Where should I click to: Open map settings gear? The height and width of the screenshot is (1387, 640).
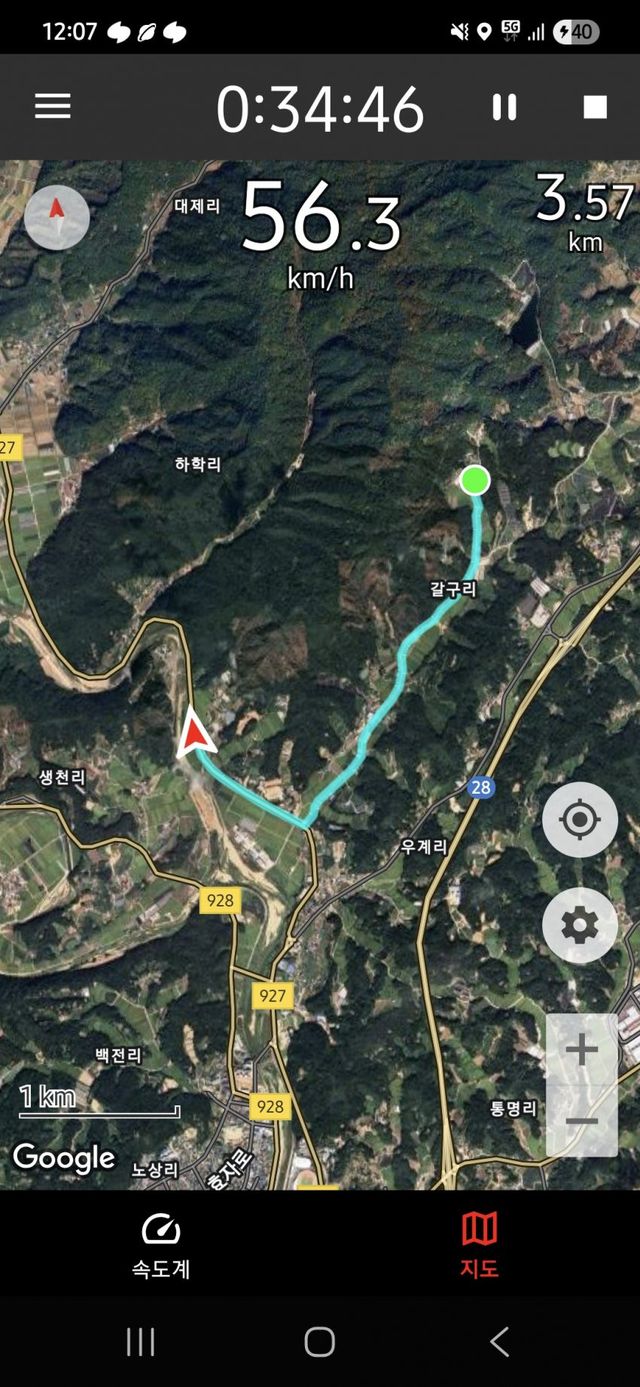[x=580, y=926]
